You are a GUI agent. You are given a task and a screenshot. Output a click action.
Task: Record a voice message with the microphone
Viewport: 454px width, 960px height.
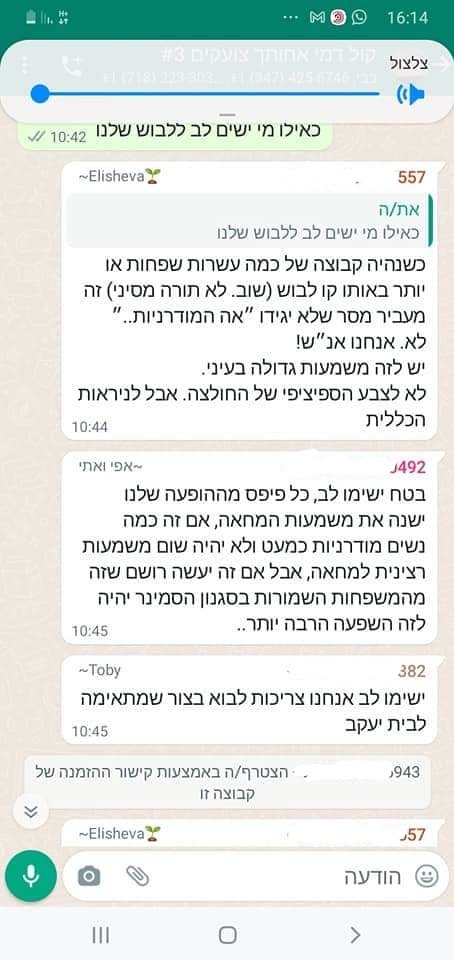(31, 876)
